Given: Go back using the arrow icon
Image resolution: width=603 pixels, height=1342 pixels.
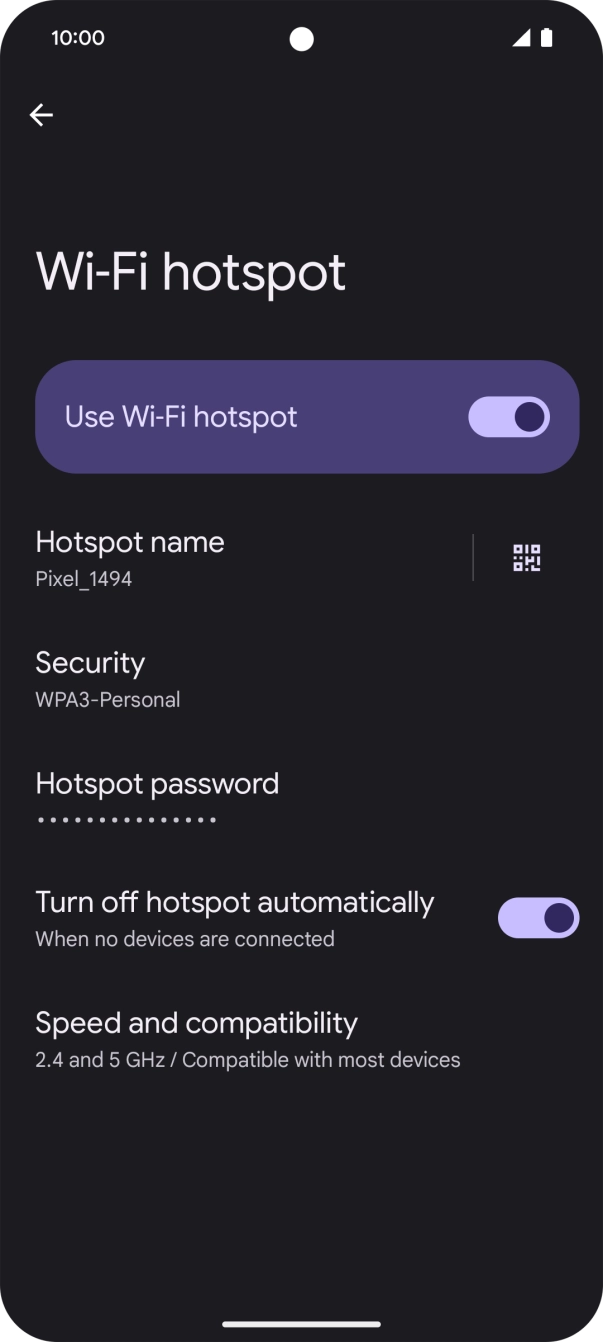Looking at the screenshot, I should (41, 115).
